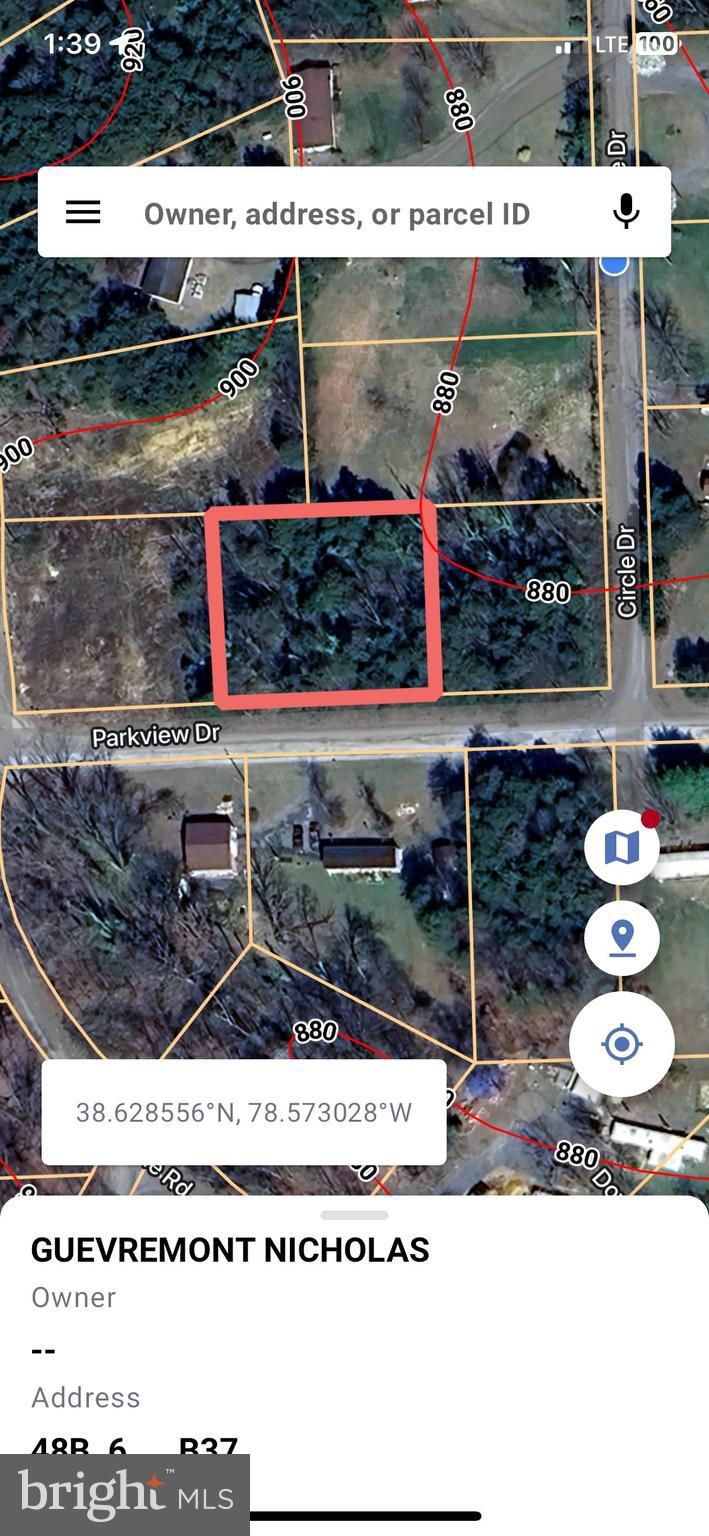Tap the owner, address, or parcel ID search field
Image resolution: width=709 pixels, height=1536 pixels.
coord(337,213)
